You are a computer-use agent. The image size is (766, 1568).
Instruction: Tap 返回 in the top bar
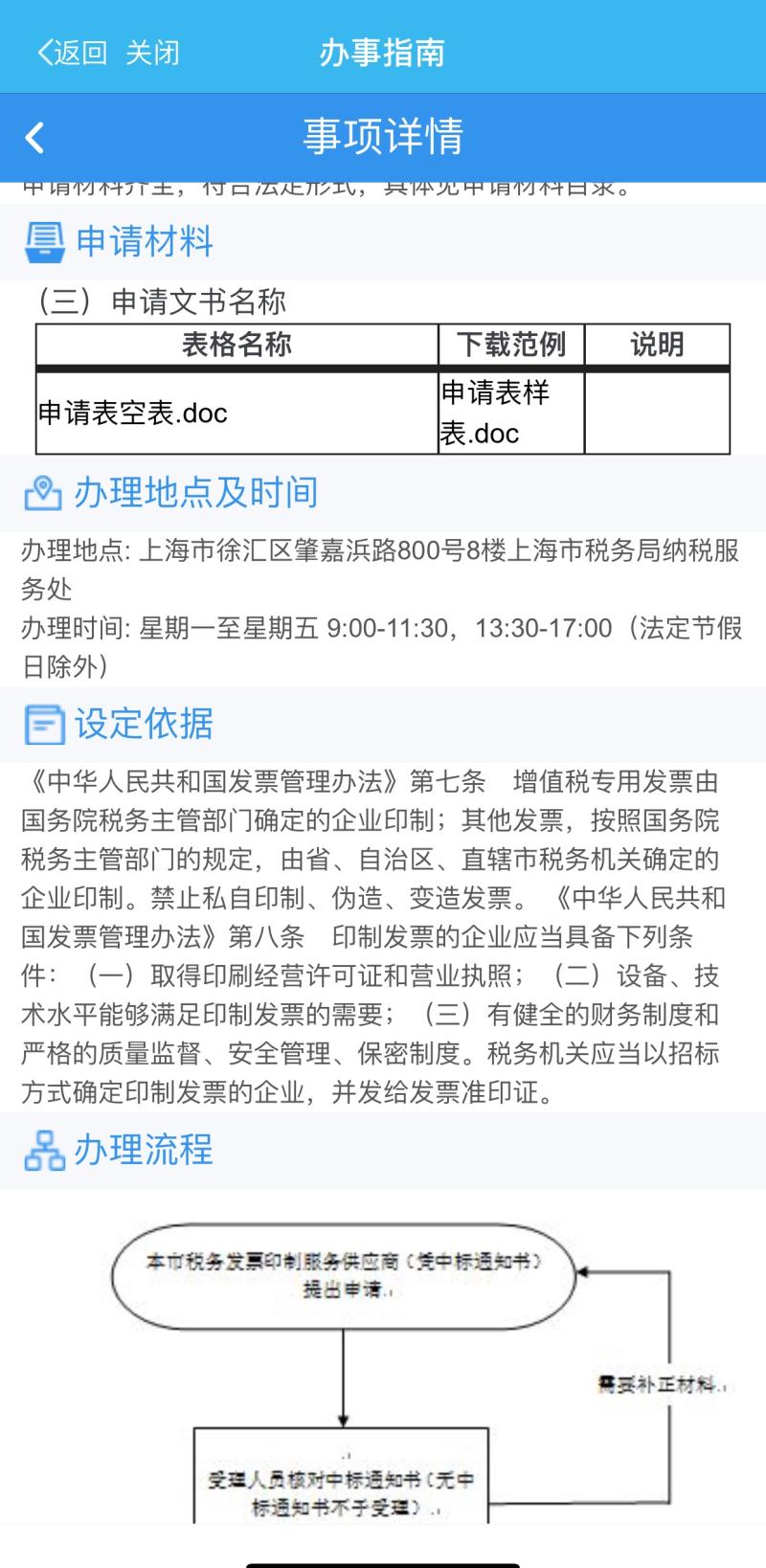72,53
